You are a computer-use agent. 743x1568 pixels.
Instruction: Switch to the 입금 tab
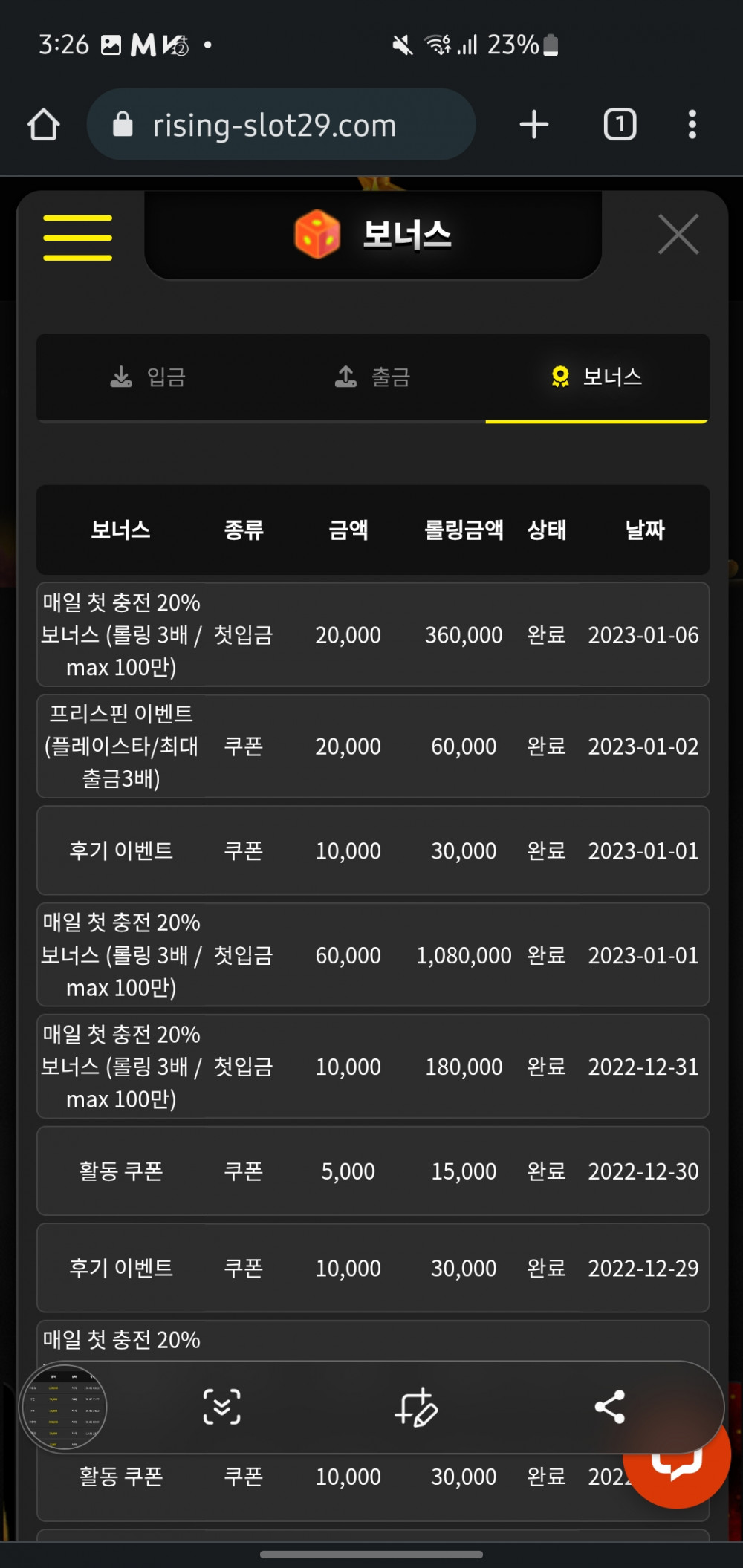click(x=149, y=377)
